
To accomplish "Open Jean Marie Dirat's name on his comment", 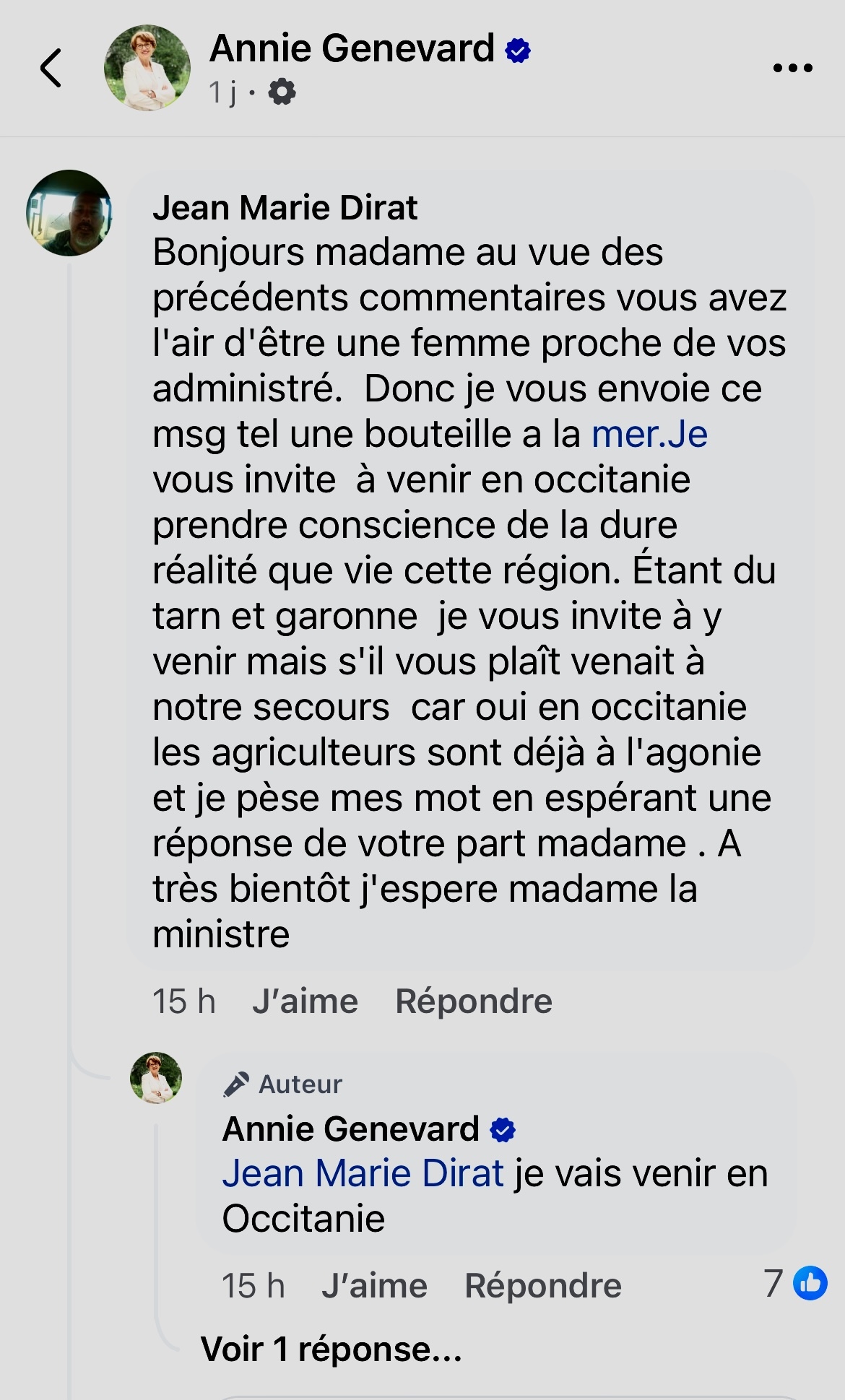I will coord(285,208).
